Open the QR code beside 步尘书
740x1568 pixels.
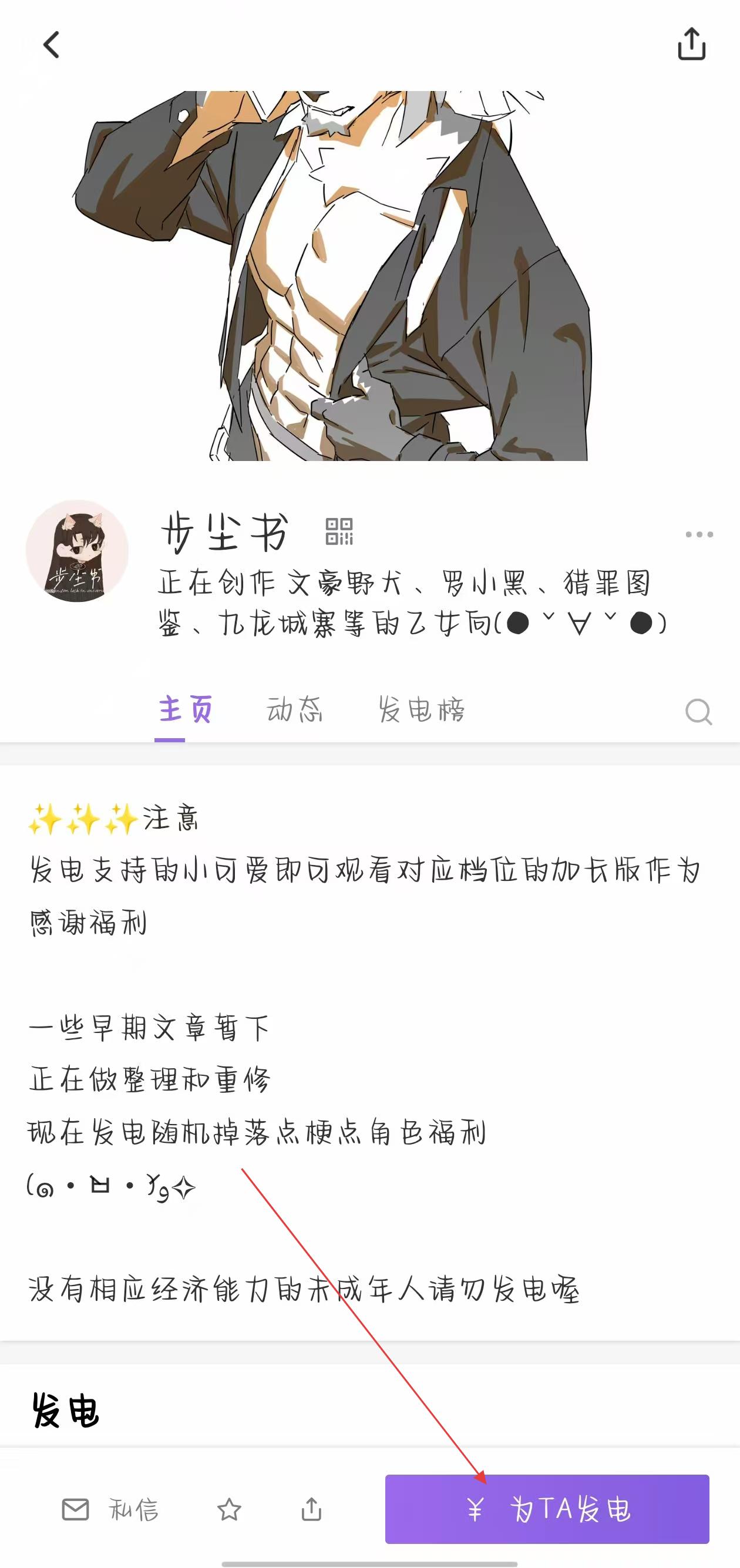pyautogui.click(x=339, y=531)
